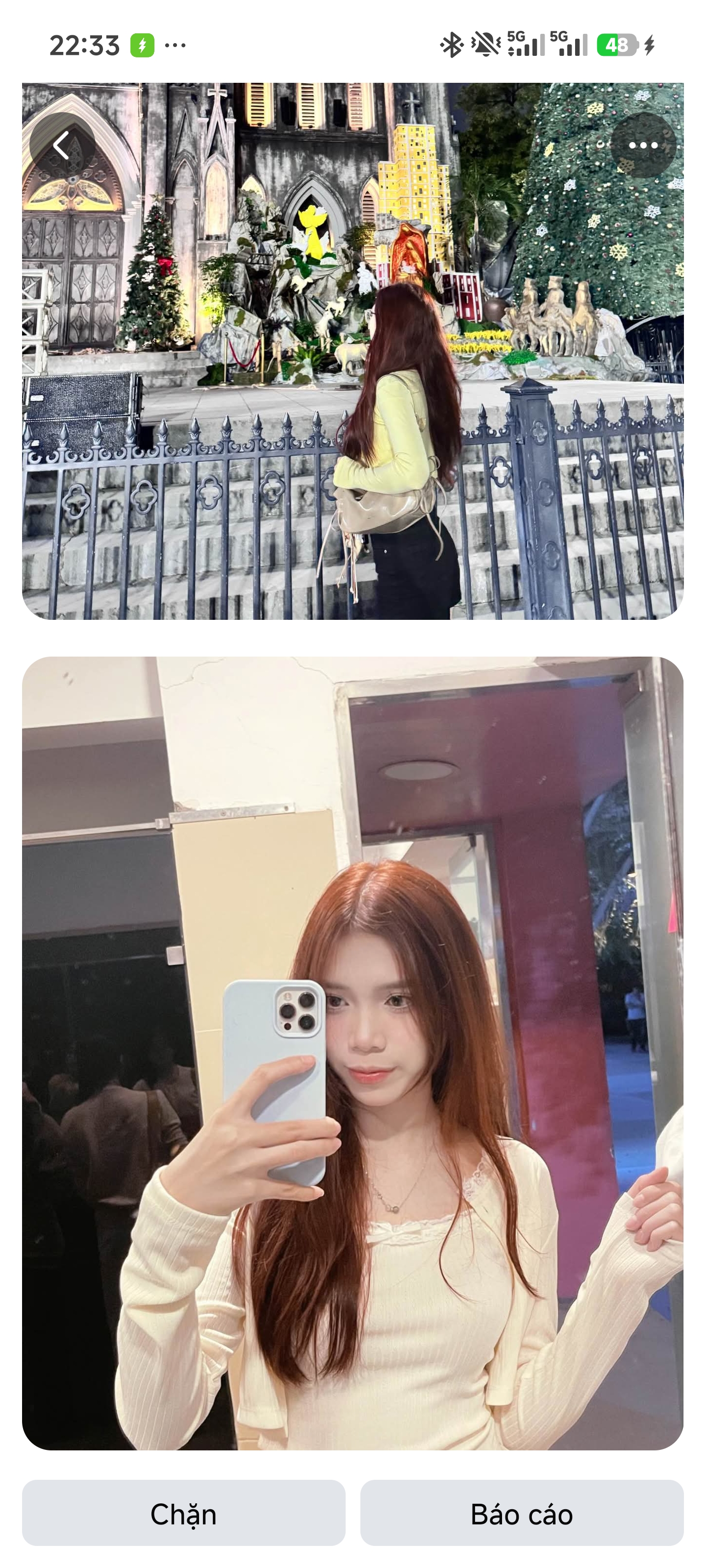
Task: Tap the Chặn button
Action: tap(183, 1513)
